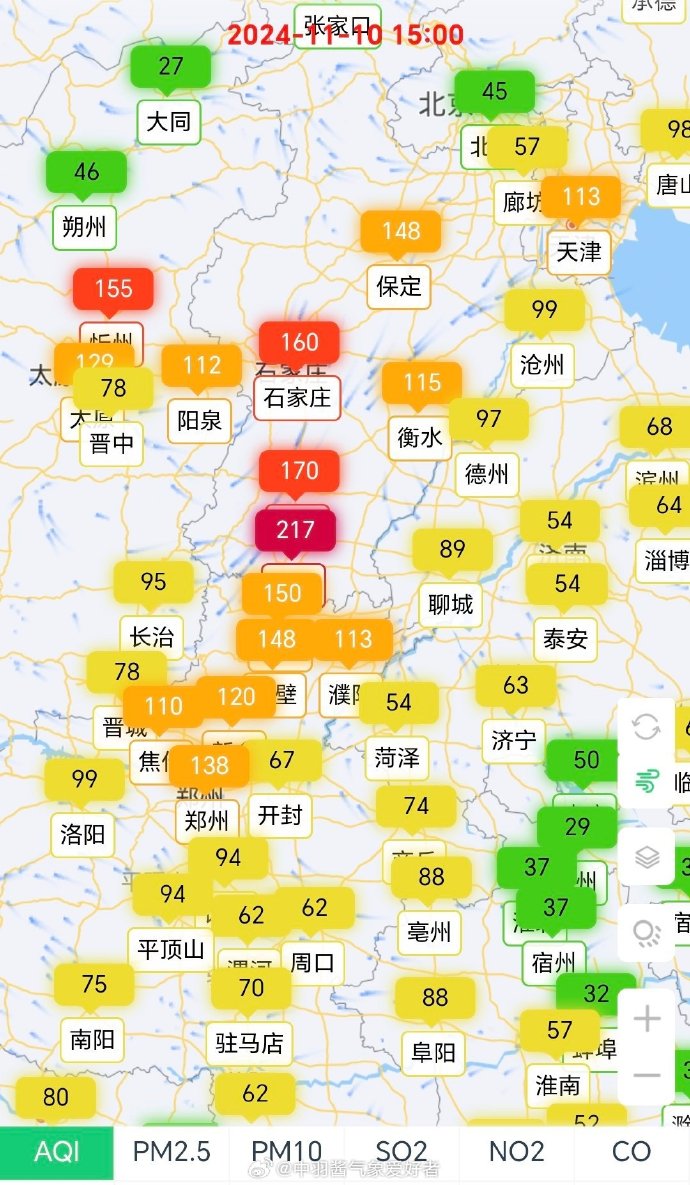Toggle the wind flow overlay

[x=646, y=781]
